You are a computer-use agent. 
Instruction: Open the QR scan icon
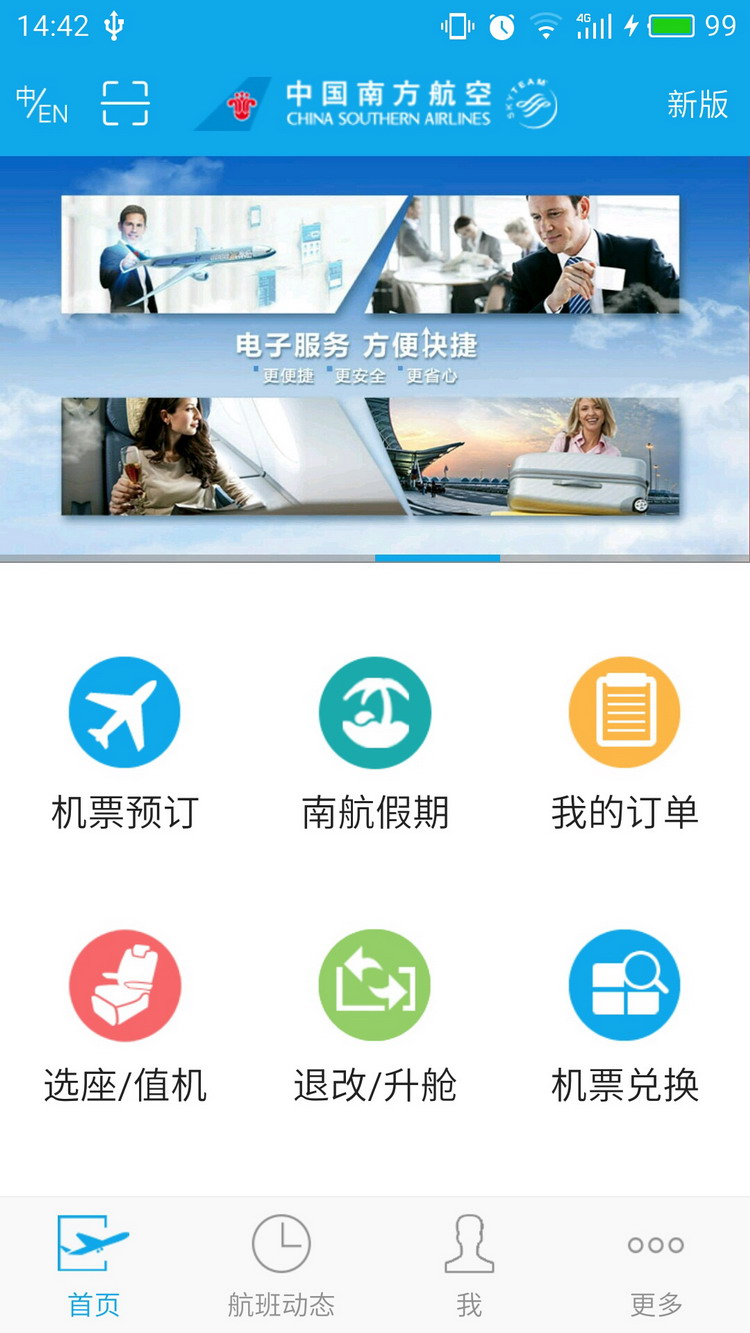pyautogui.click(x=125, y=104)
